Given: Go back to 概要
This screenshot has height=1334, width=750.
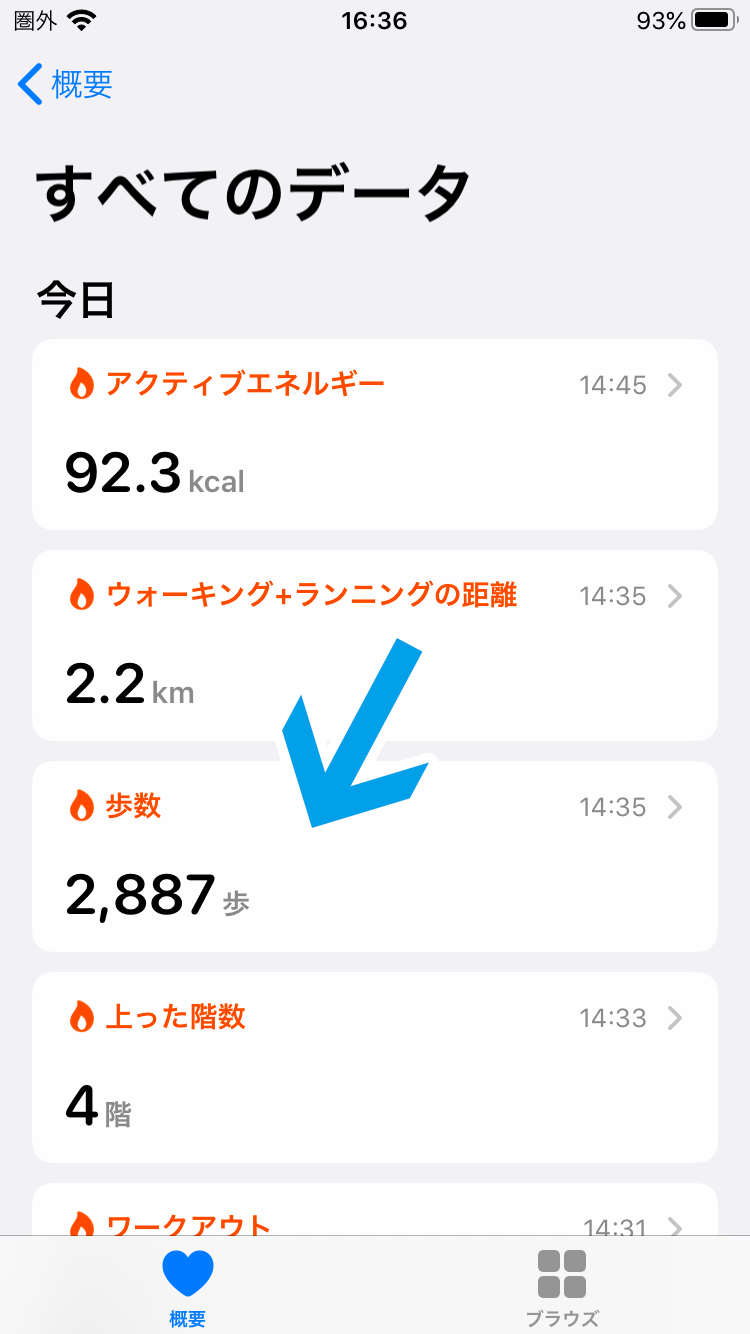Looking at the screenshot, I should click(66, 85).
